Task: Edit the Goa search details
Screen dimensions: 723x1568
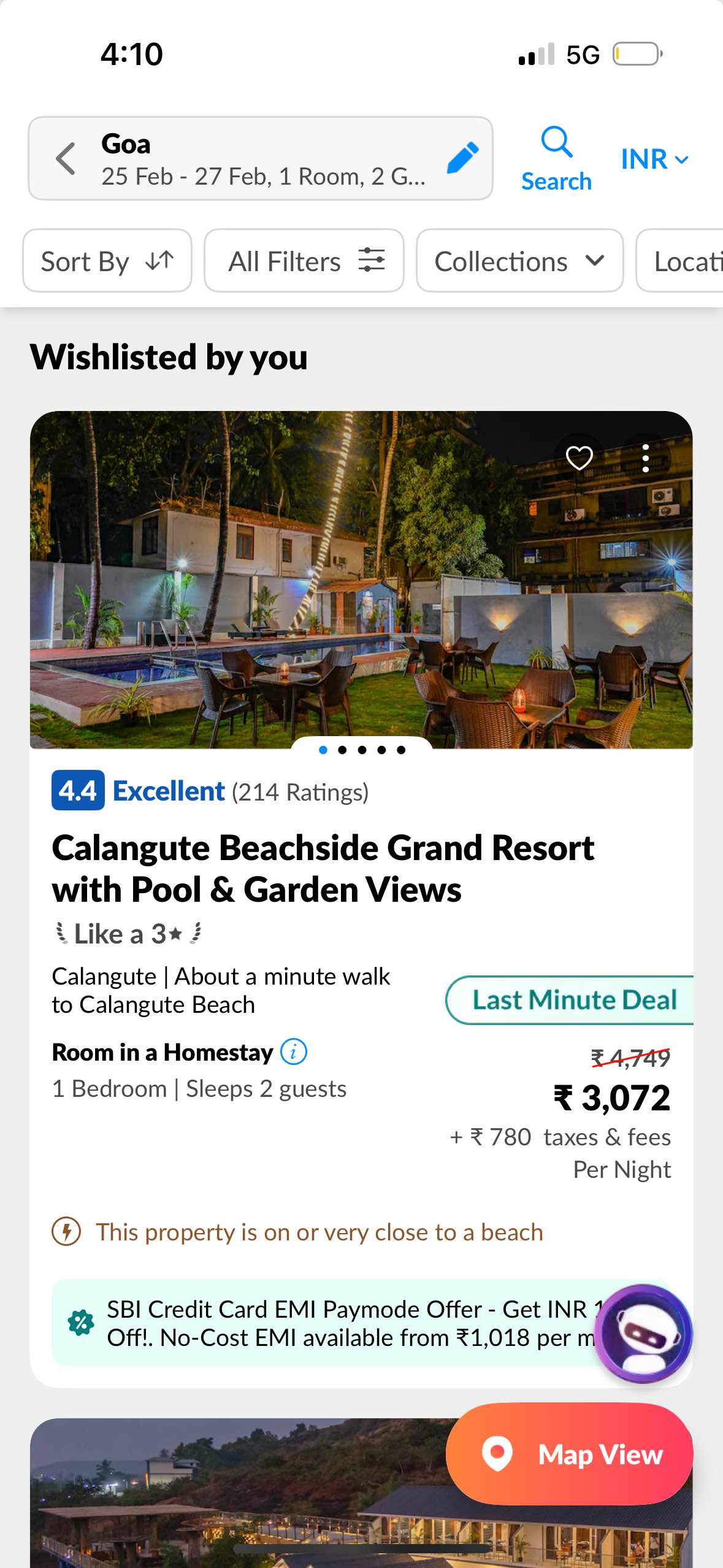Action: pyautogui.click(x=462, y=158)
